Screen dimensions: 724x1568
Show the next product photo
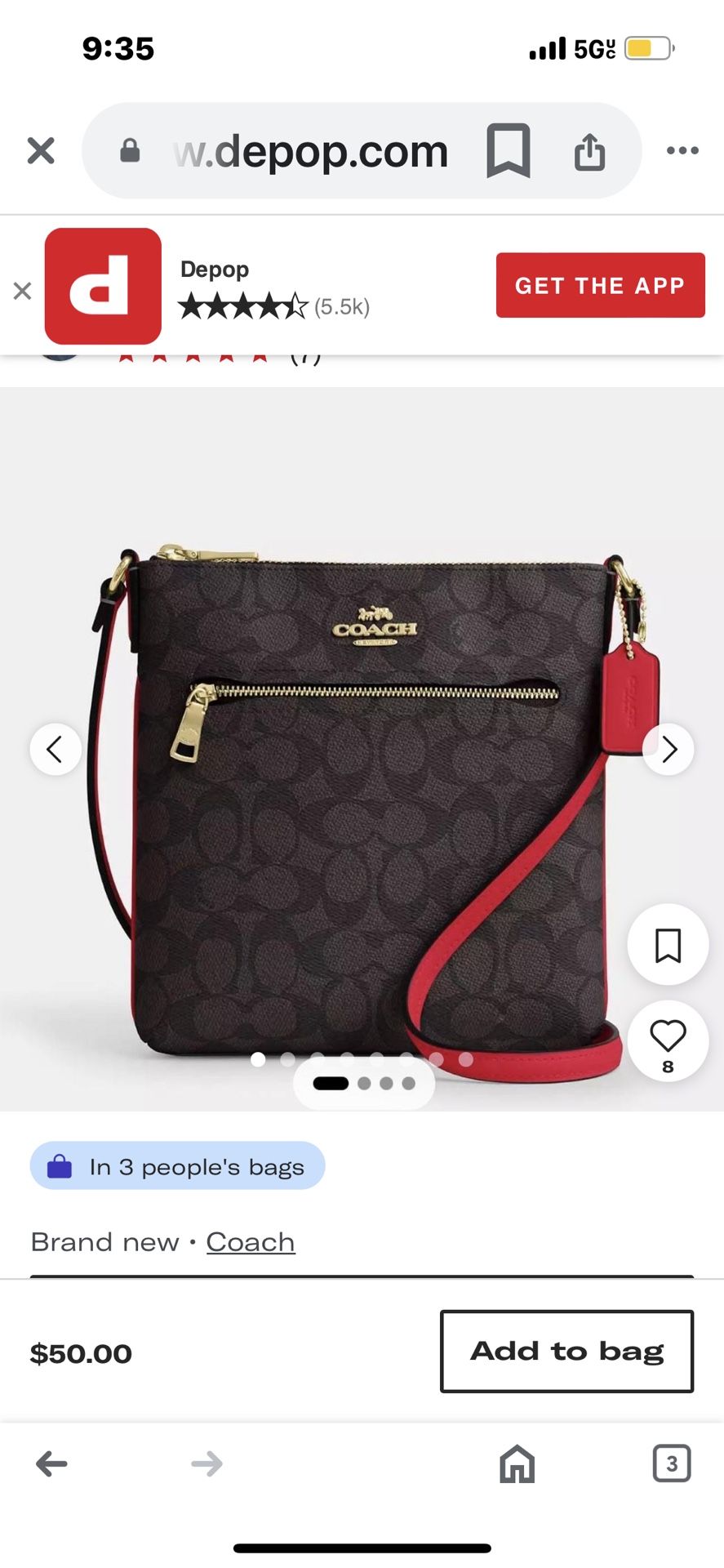point(668,749)
